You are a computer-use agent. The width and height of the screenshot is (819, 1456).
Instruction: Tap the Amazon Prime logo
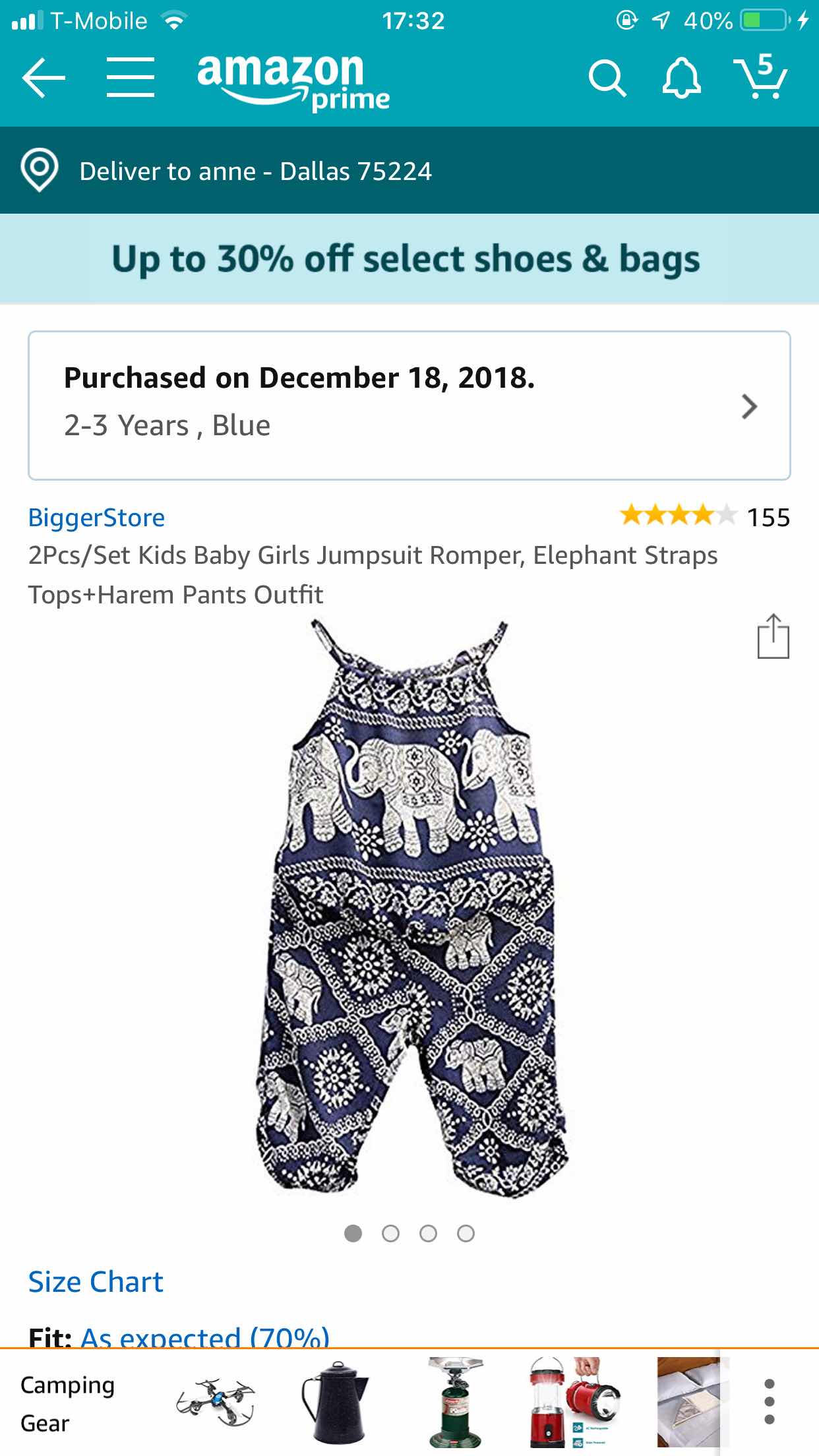tap(293, 80)
